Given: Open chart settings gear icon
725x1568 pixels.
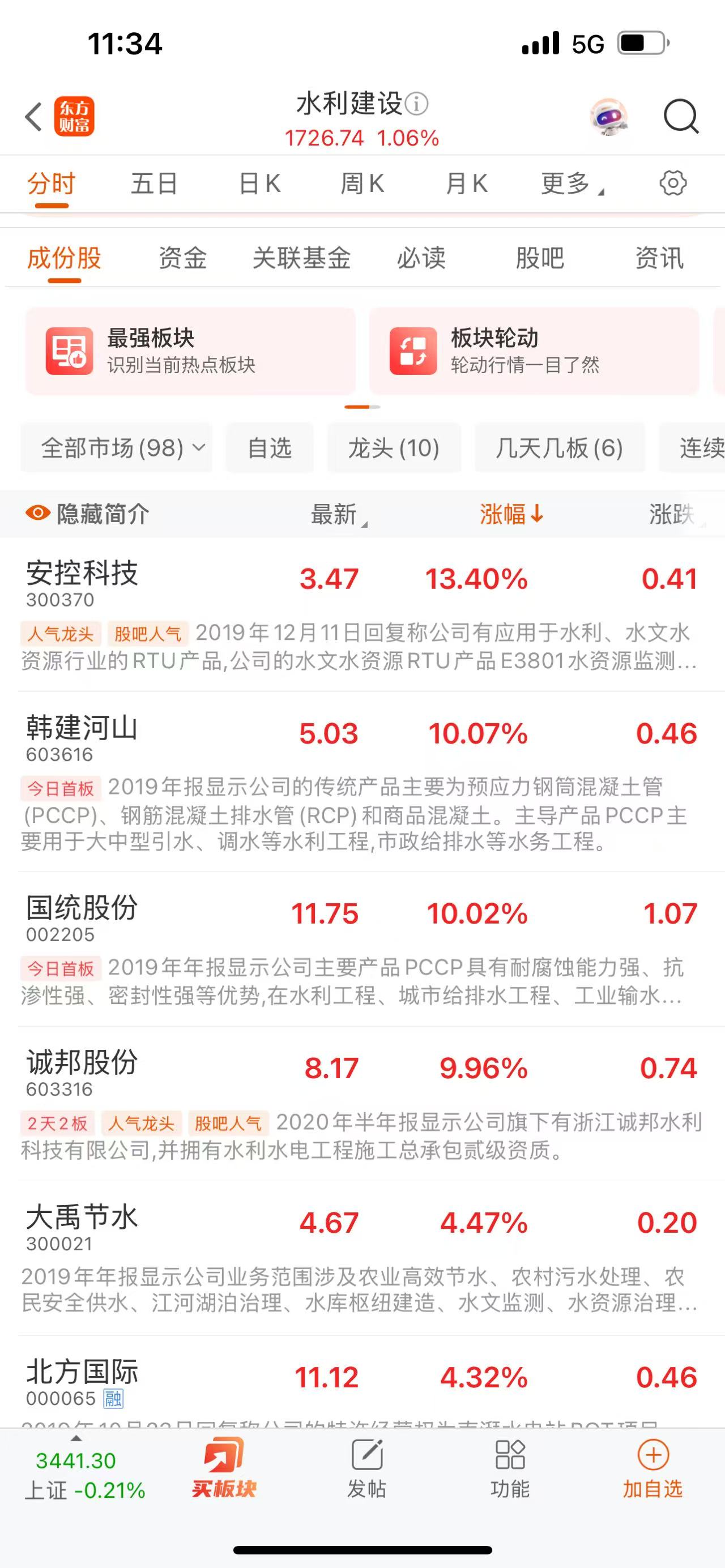Looking at the screenshot, I should point(673,183).
